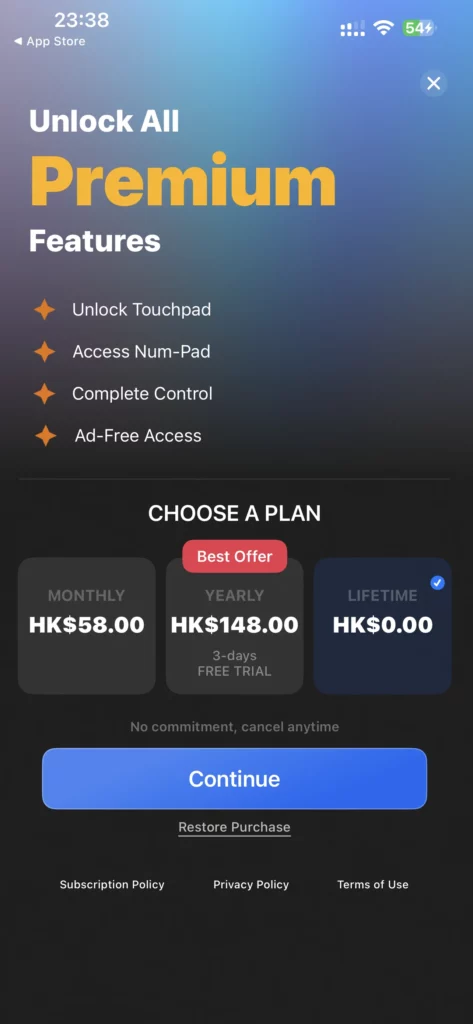Open the Subscription Policy

tap(112, 884)
